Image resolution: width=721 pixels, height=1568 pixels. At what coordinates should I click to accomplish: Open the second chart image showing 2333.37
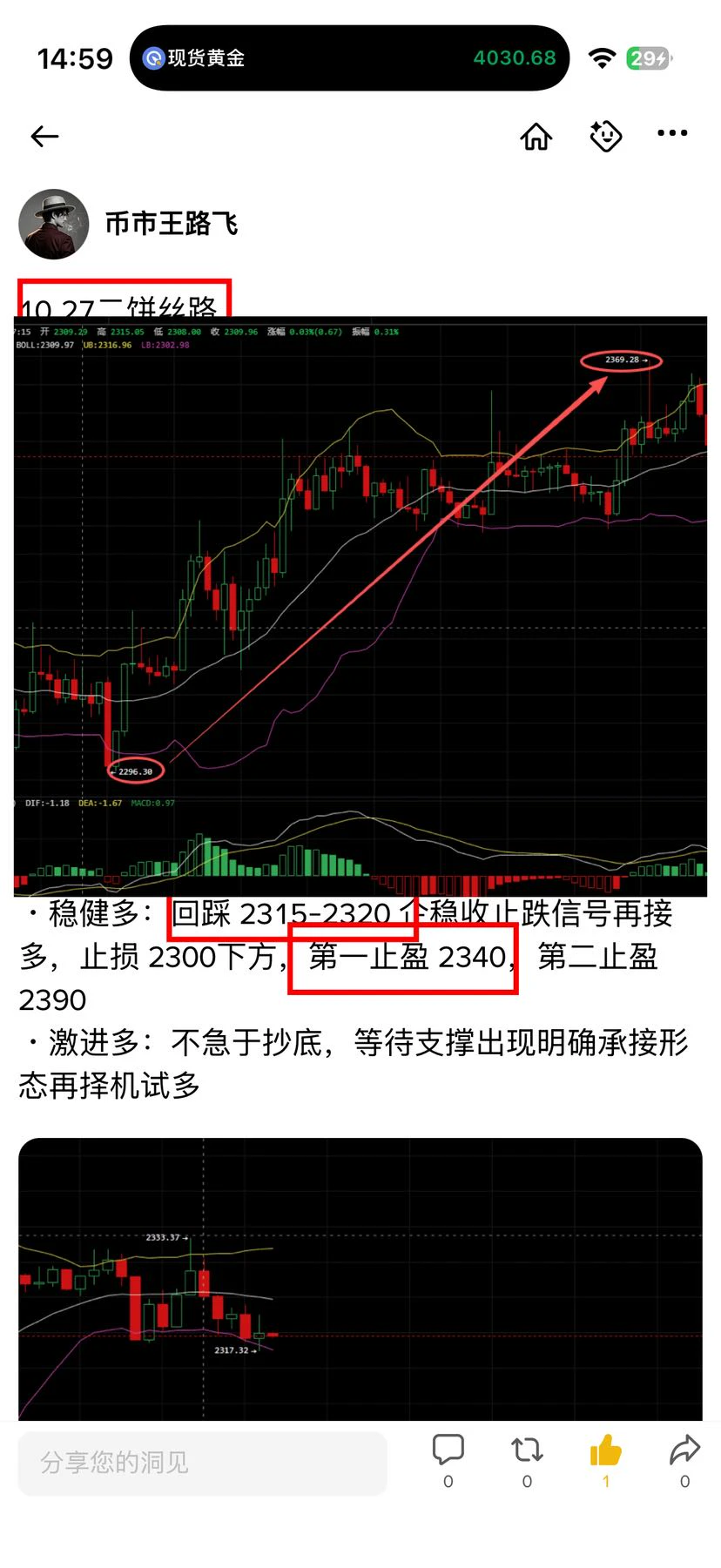pos(360,1279)
